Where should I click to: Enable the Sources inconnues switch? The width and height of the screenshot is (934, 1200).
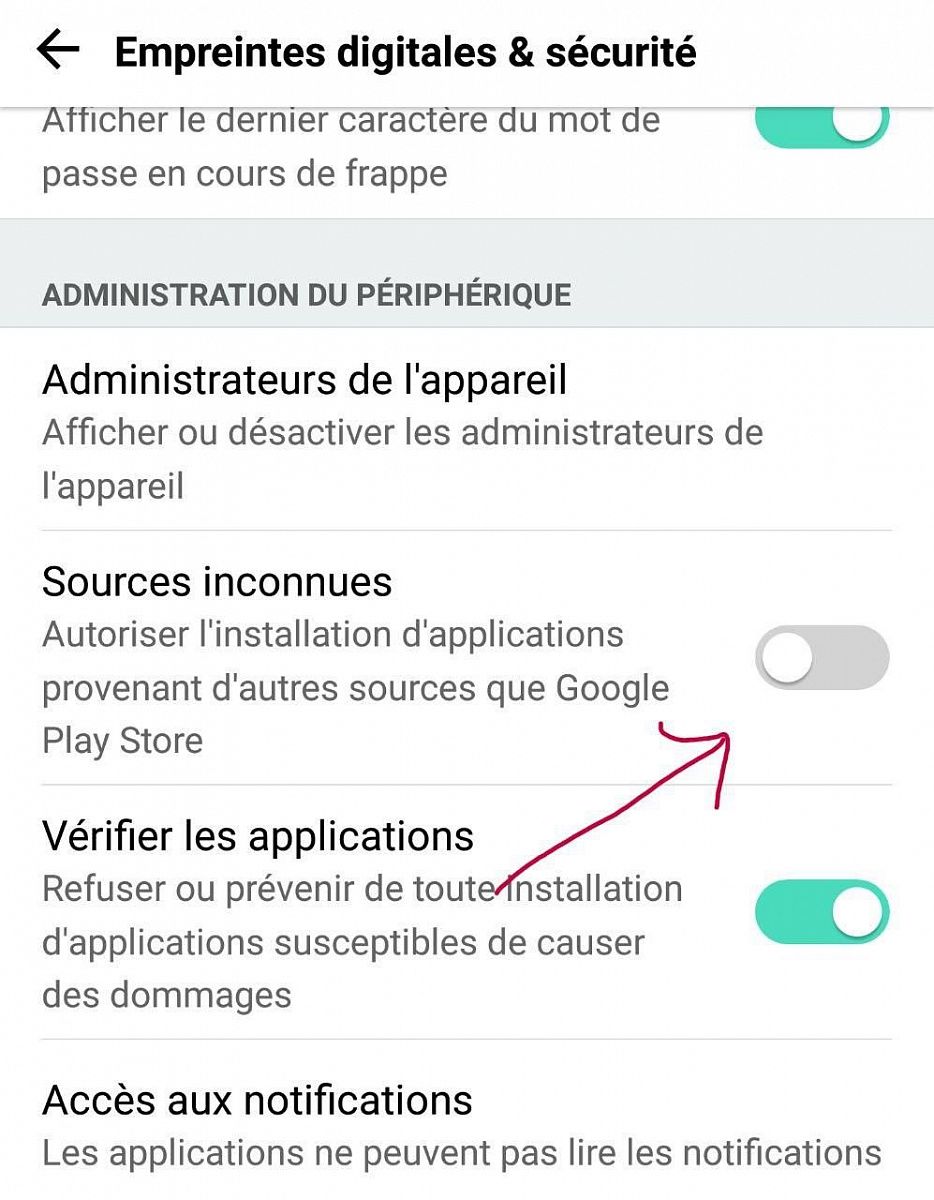(821, 657)
